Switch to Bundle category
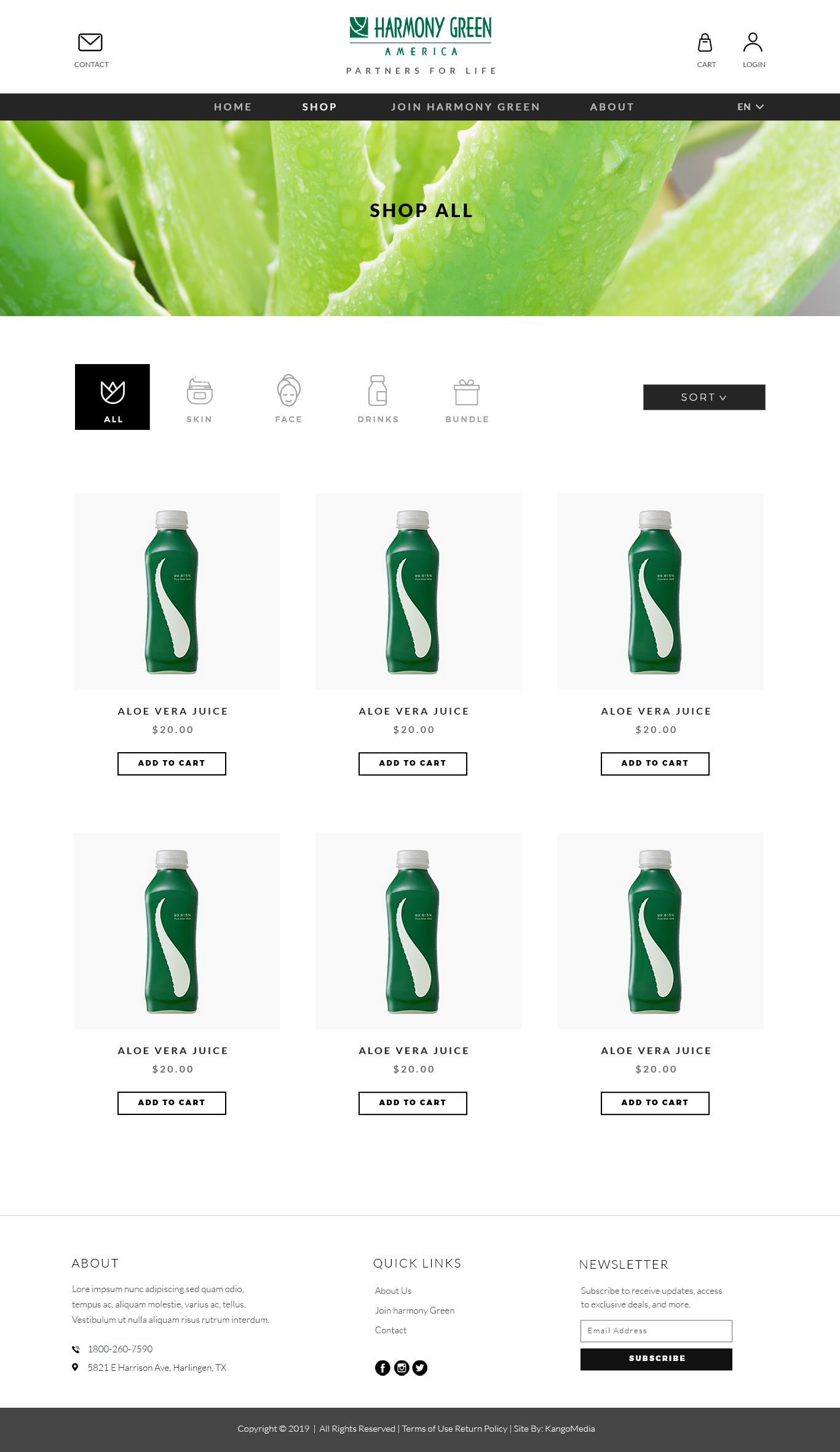840x1452 pixels. tap(467, 398)
